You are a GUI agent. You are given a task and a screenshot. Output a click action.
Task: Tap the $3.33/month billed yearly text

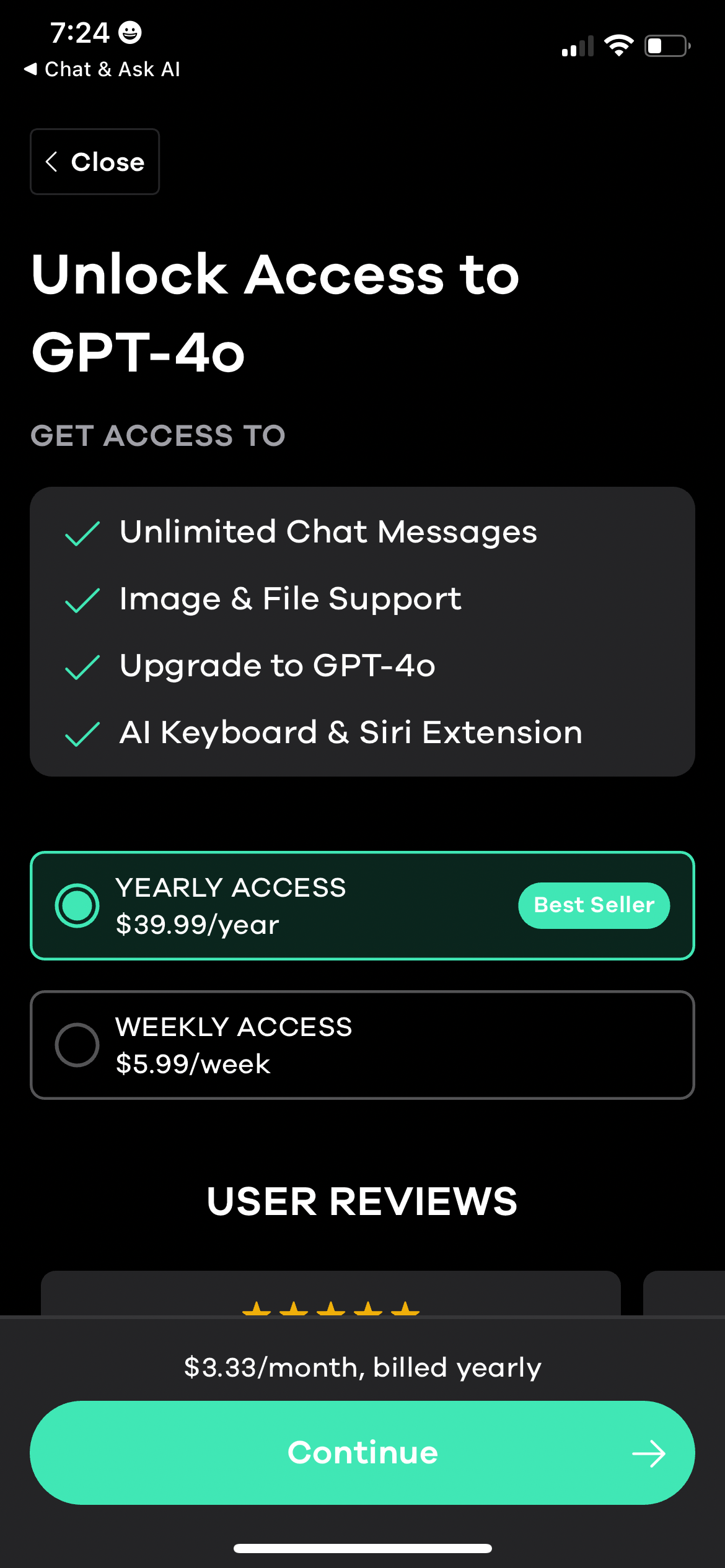coord(362,1368)
